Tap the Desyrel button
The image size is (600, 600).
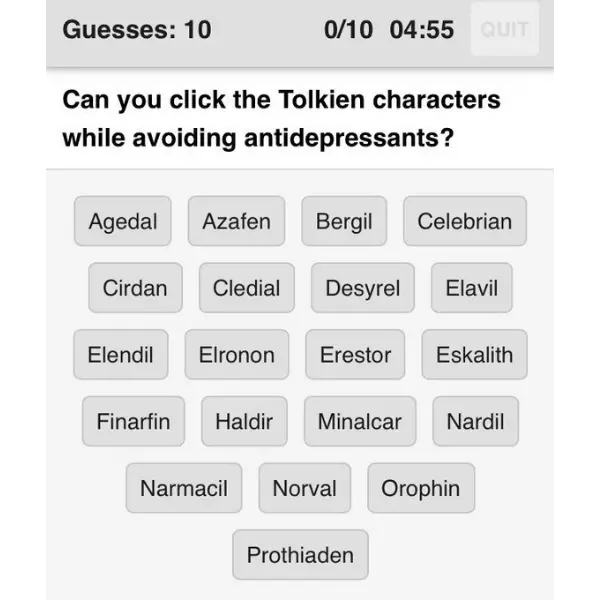(362, 288)
